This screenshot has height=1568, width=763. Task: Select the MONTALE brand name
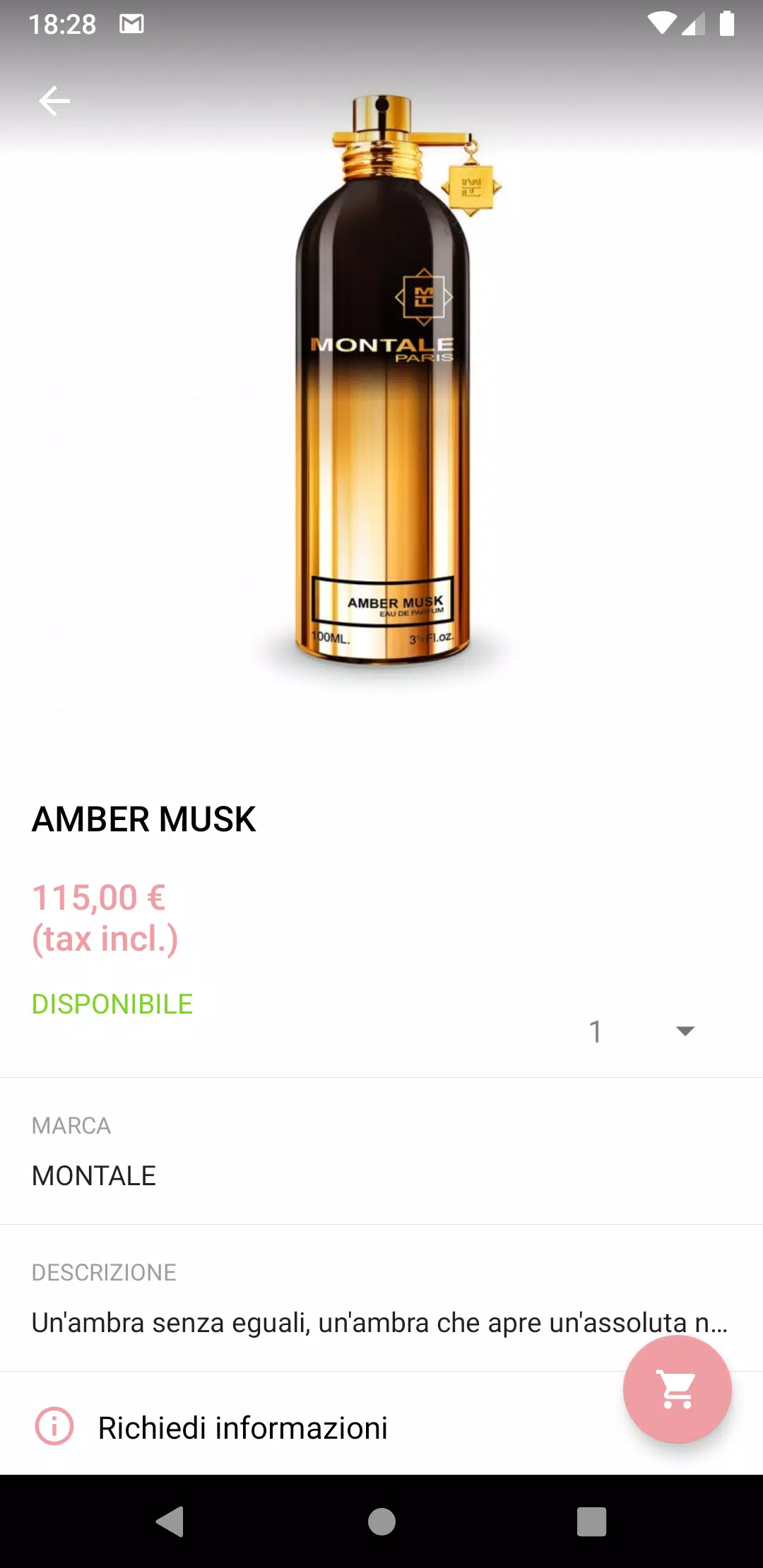tap(94, 1175)
